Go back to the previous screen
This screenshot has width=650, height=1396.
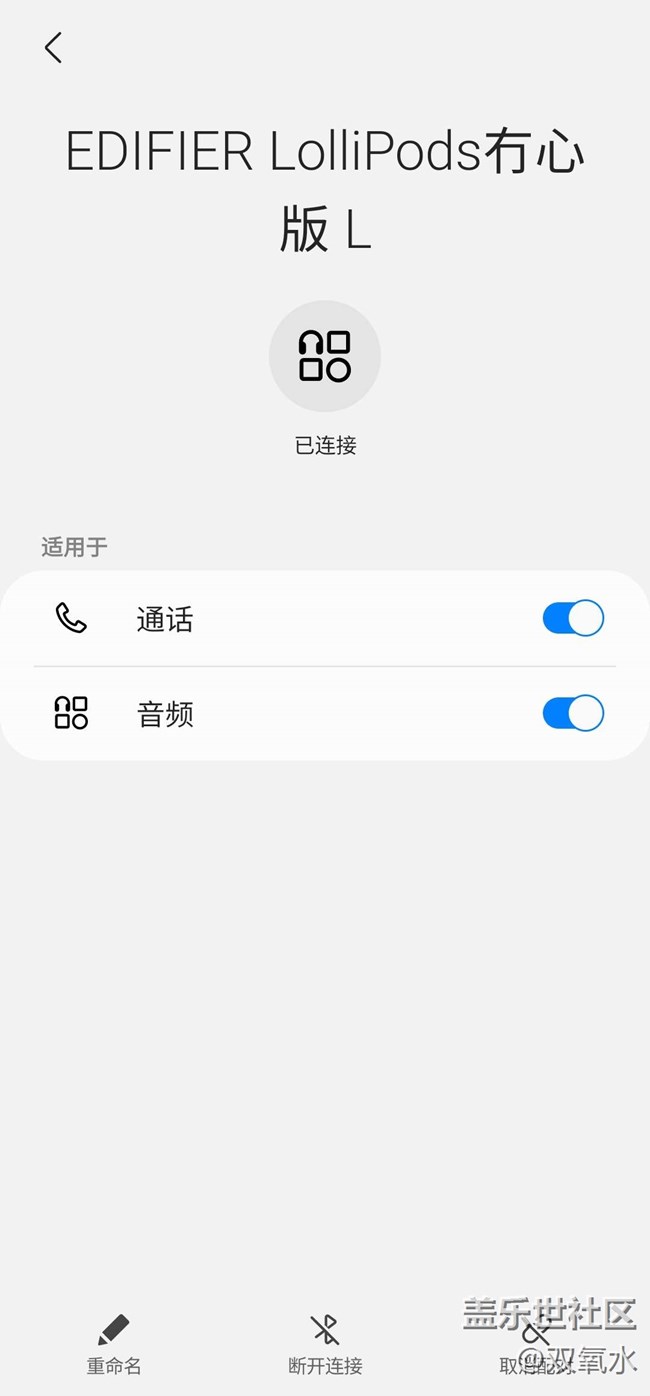coord(54,48)
